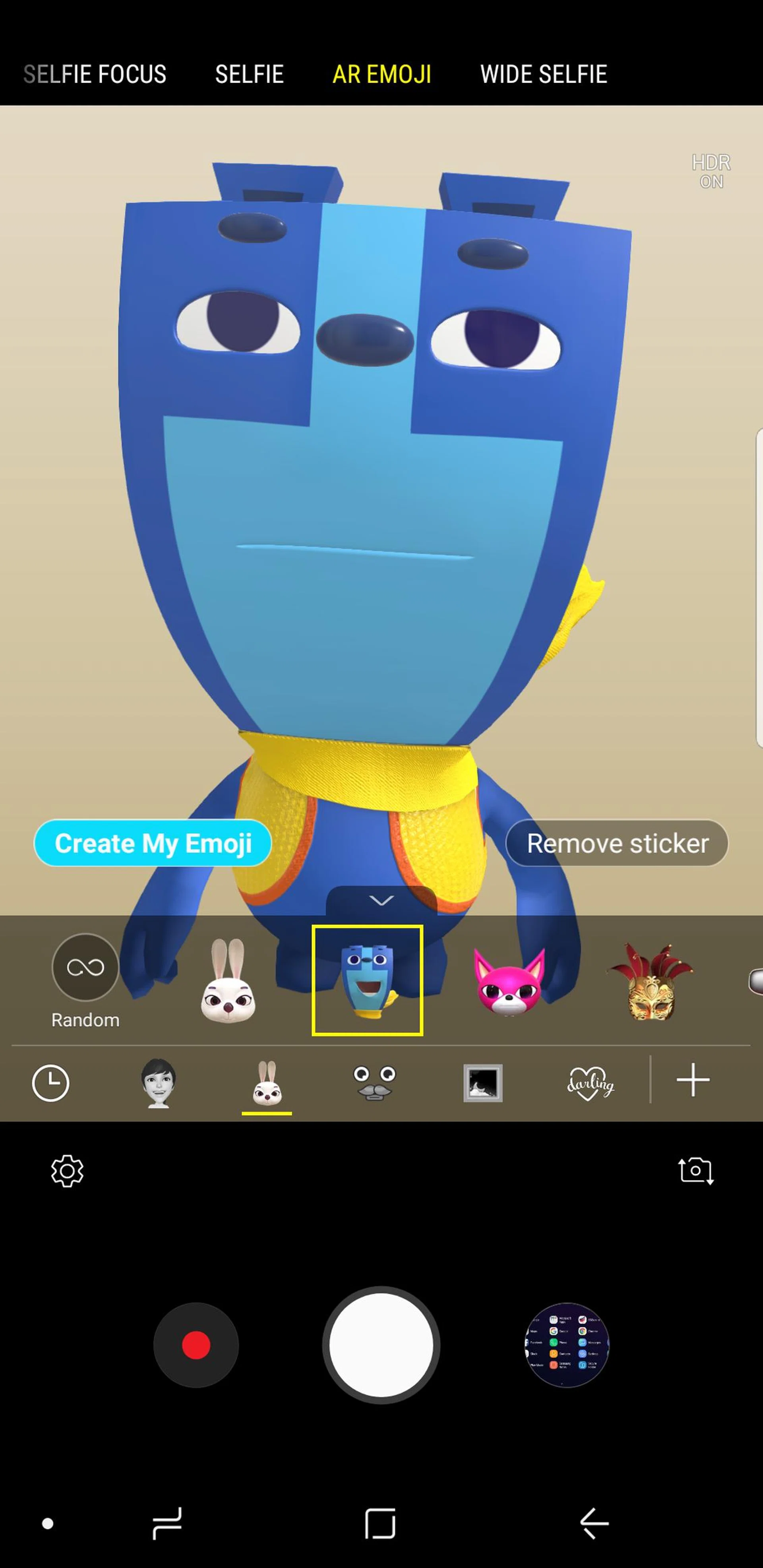Tap Create My Emoji

coord(153,843)
